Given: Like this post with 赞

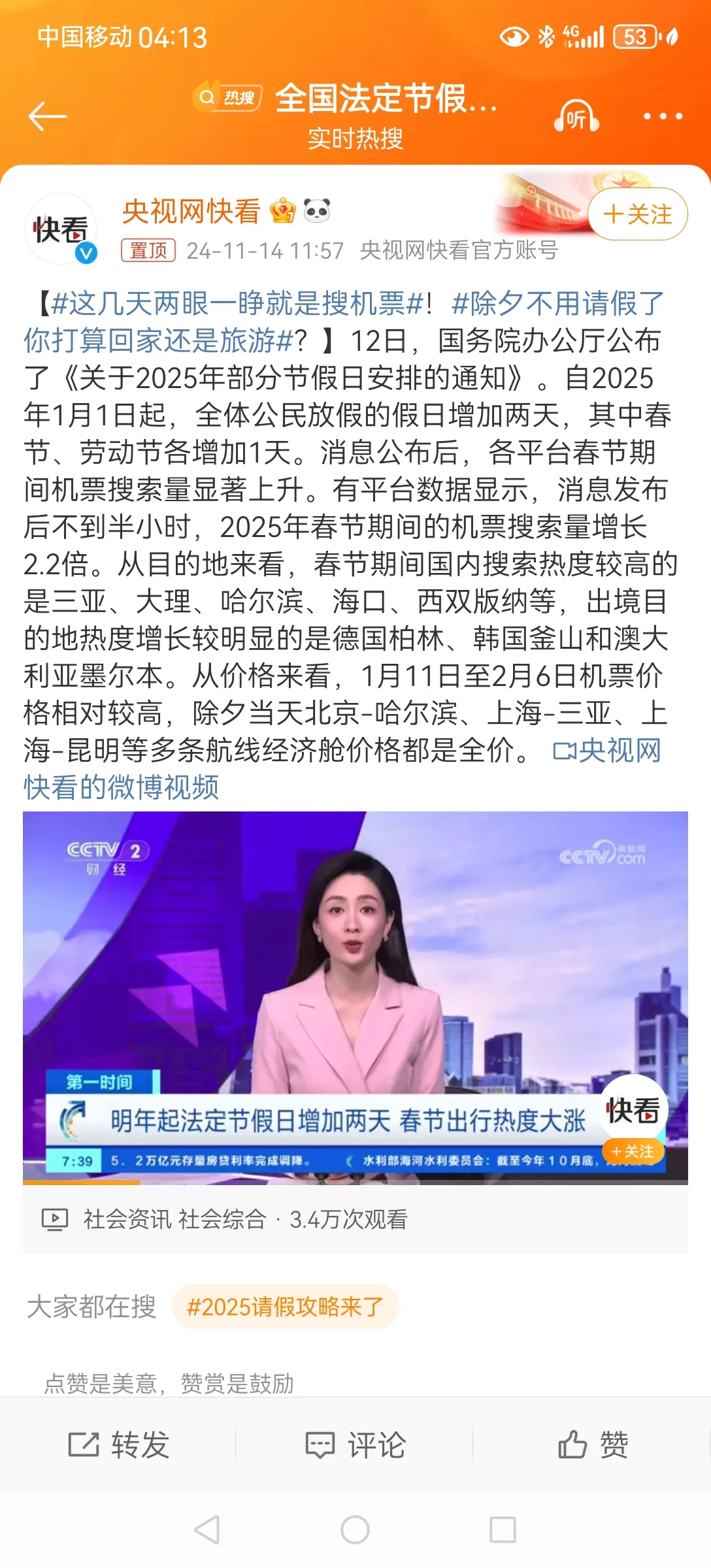Looking at the screenshot, I should 593,1445.
